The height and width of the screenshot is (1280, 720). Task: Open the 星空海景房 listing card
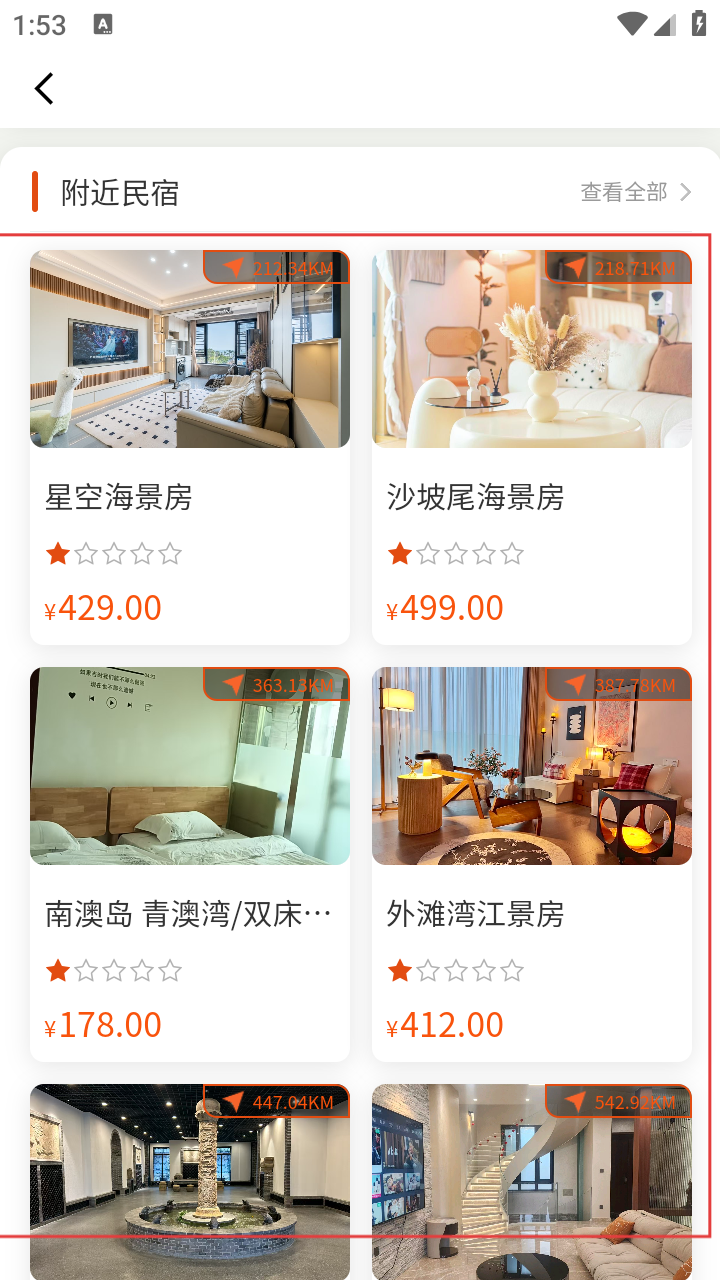pyautogui.click(x=190, y=447)
